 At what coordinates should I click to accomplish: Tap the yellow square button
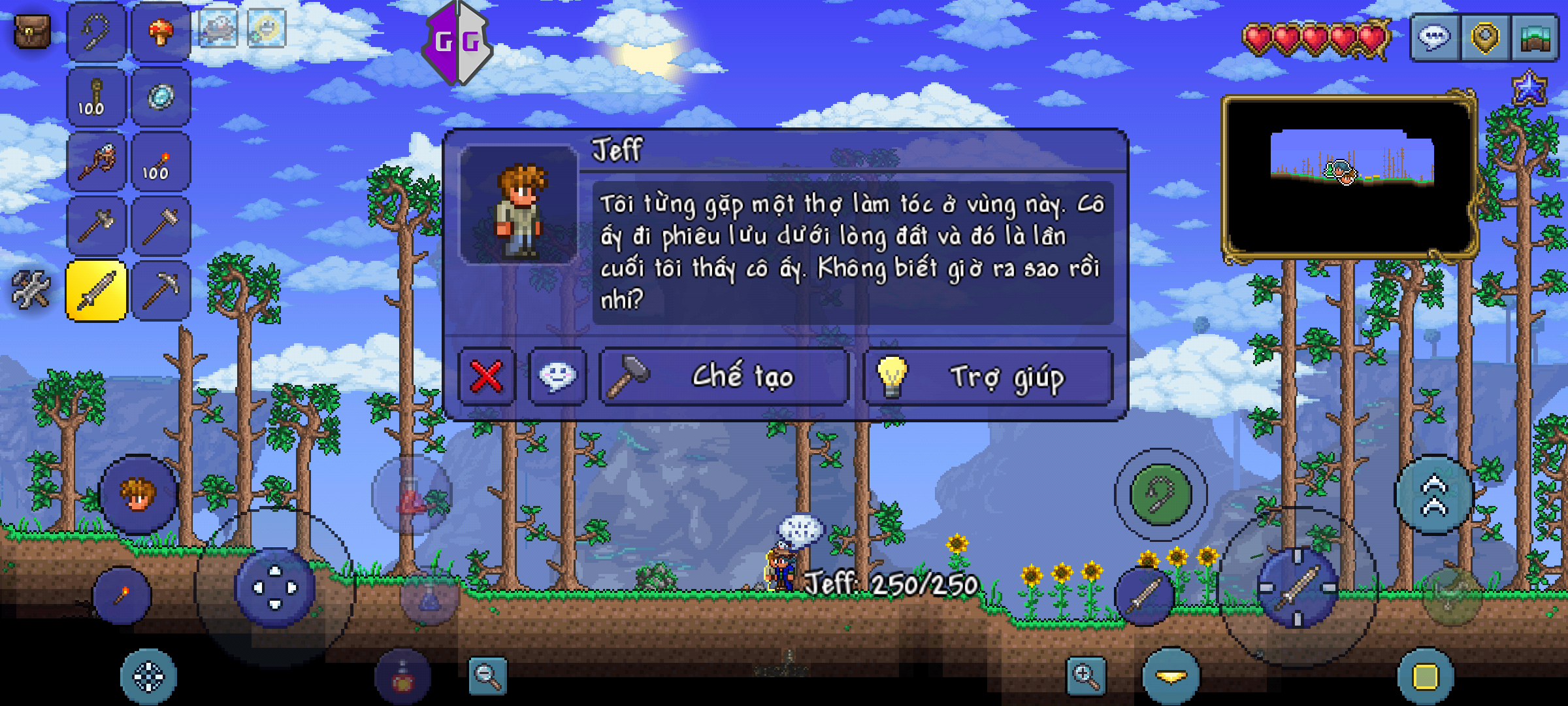1425,677
